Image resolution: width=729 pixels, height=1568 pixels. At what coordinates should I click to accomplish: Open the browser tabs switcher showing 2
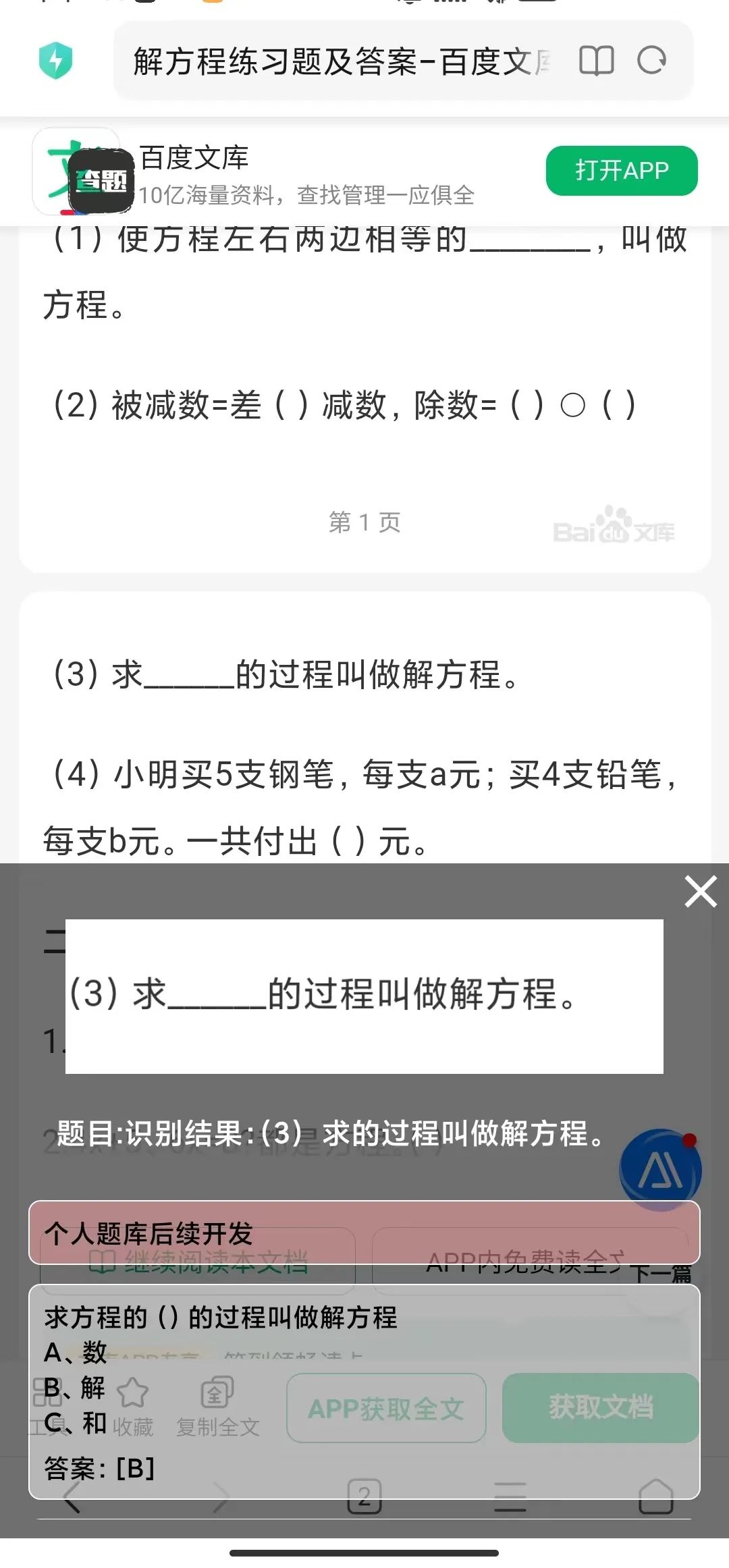pyautogui.click(x=364, y=1497)
